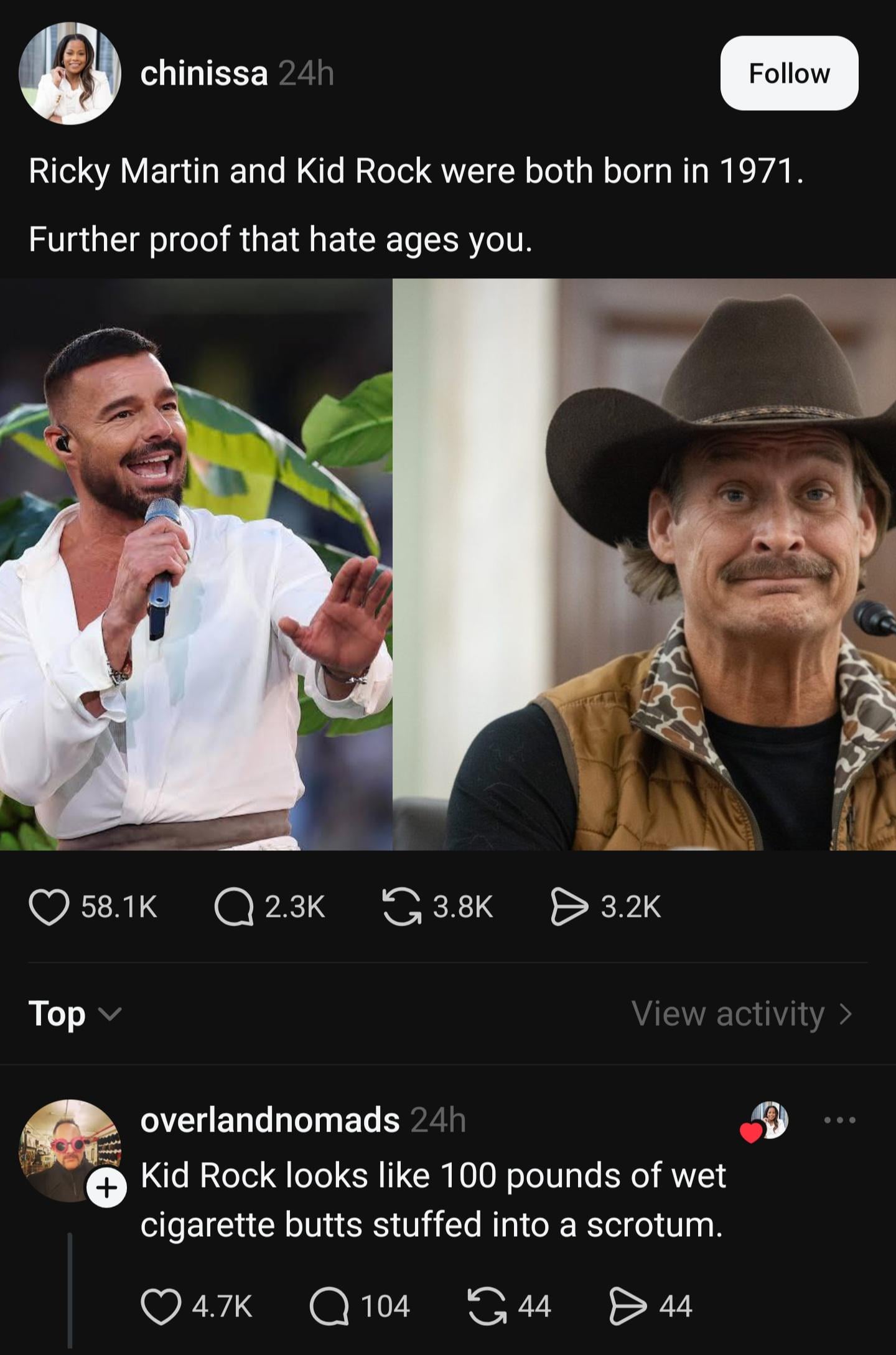This screenshot has height=1355, width=896.
Task: Open more options on overlandnomads' reply
Action: point(839,1120)
